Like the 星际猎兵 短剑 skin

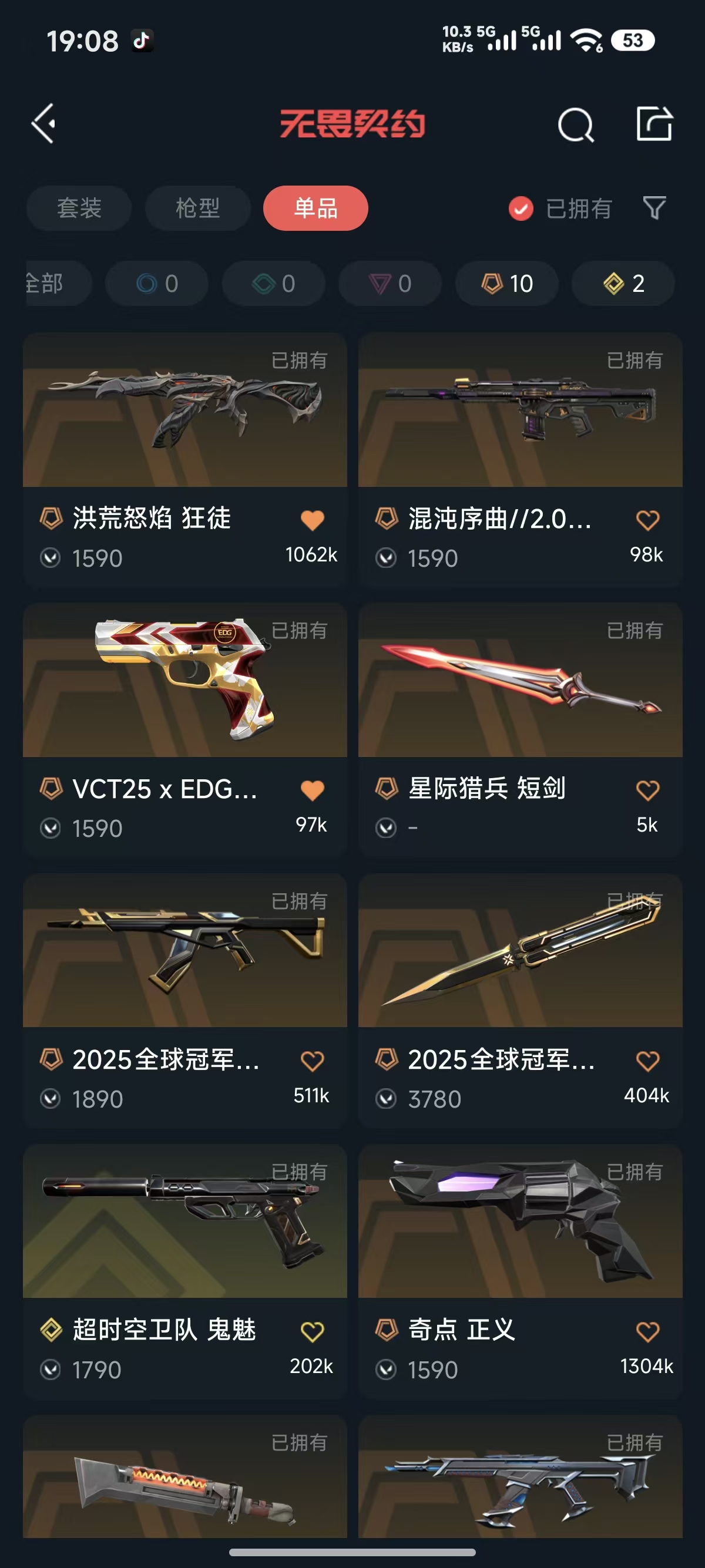(647, 790)
